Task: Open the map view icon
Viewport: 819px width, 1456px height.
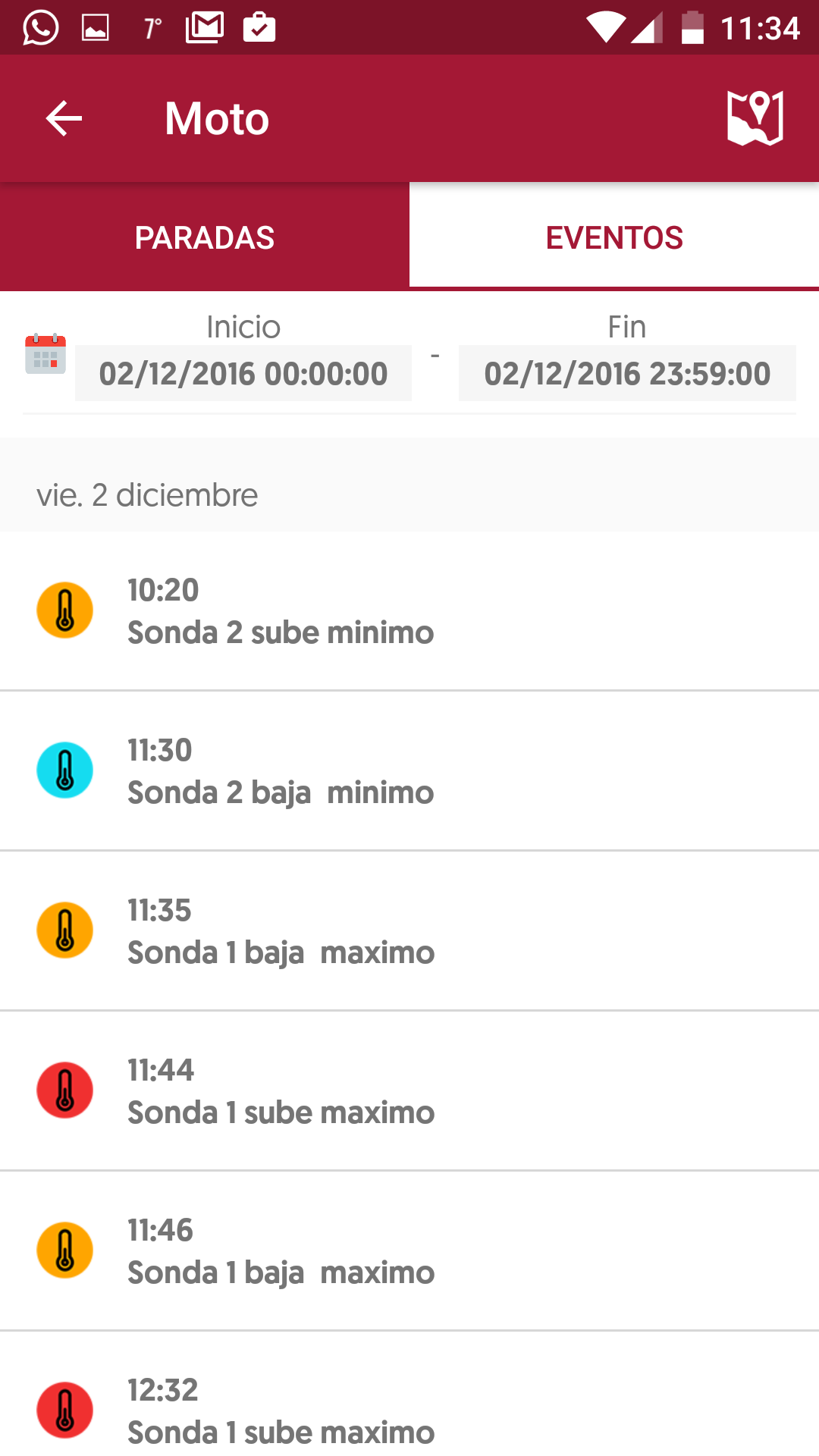Action: pyautogui.click(x=755, y=118)
